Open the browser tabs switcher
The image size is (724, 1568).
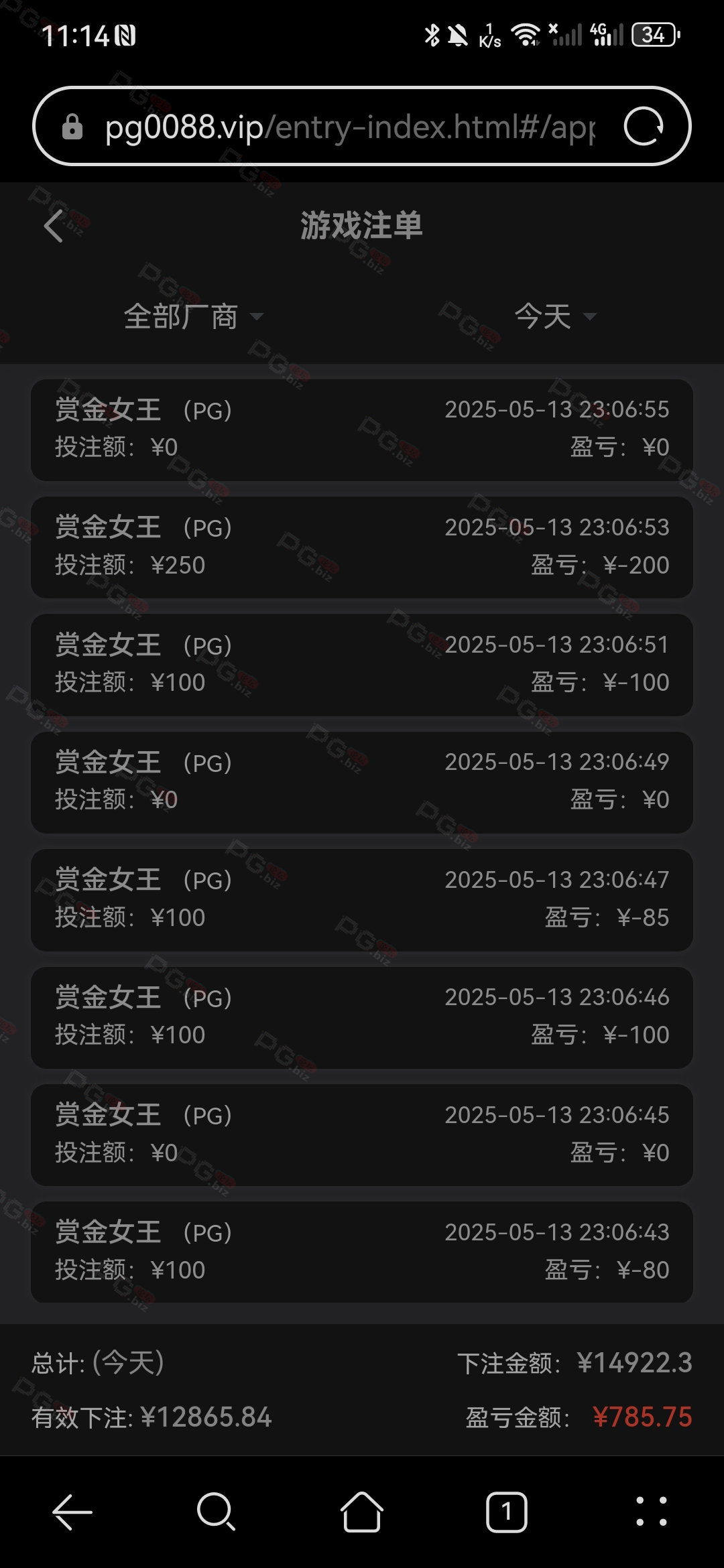click(506, 1512)
